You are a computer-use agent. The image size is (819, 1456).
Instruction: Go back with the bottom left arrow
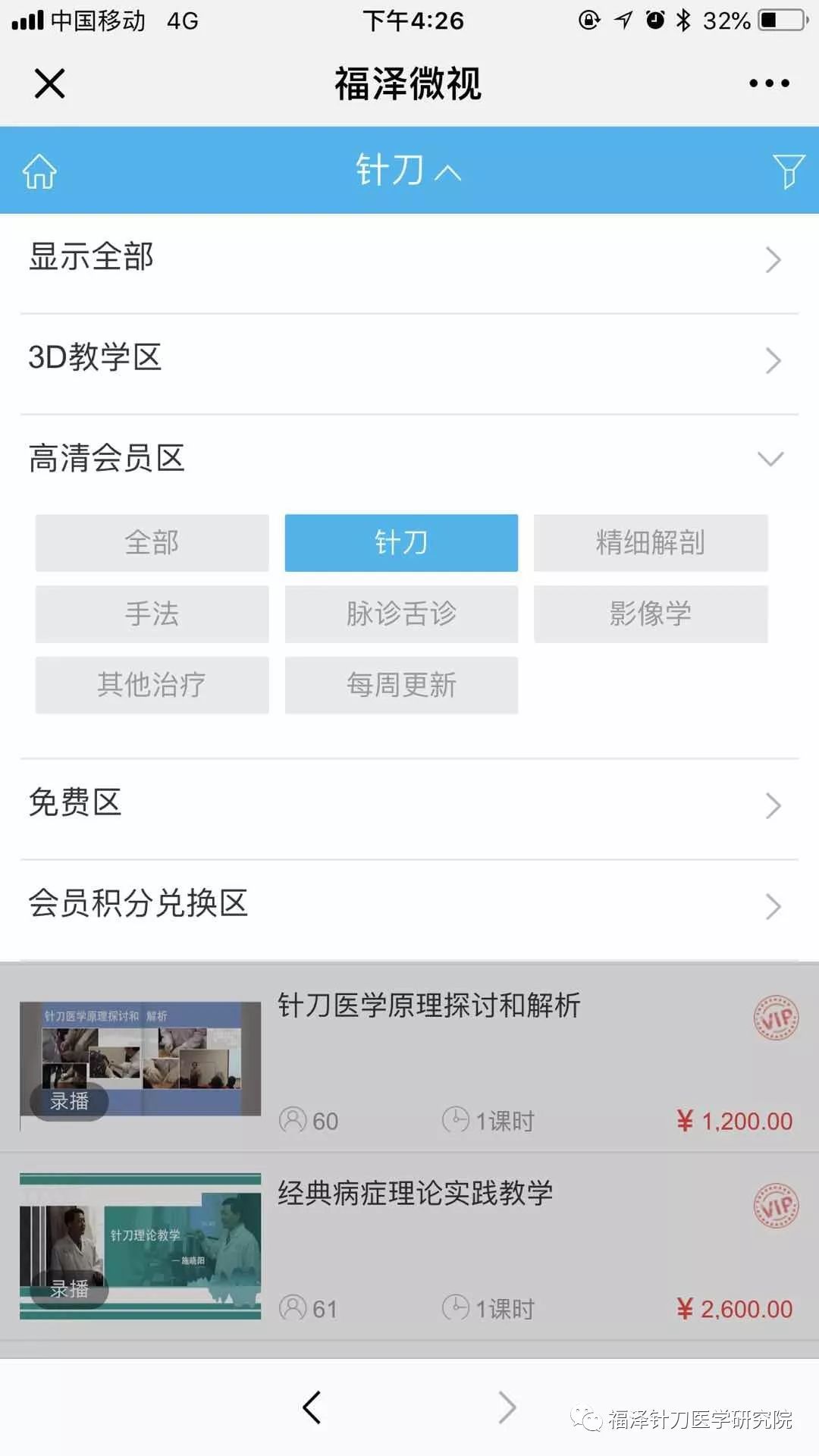click(312, 1407)
